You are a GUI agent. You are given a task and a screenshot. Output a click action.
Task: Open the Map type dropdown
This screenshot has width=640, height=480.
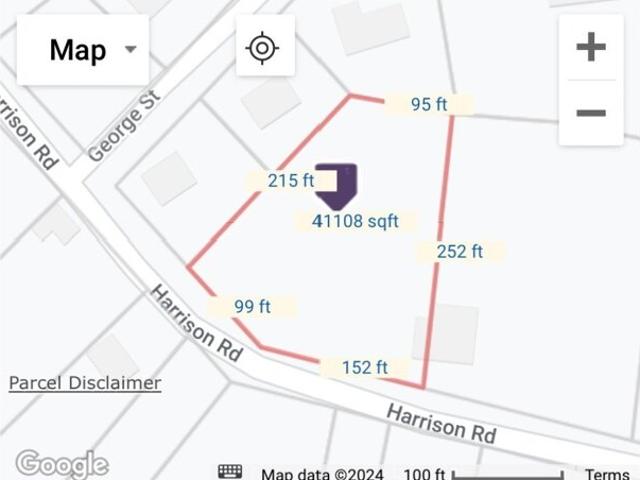[x=83, y=50]
